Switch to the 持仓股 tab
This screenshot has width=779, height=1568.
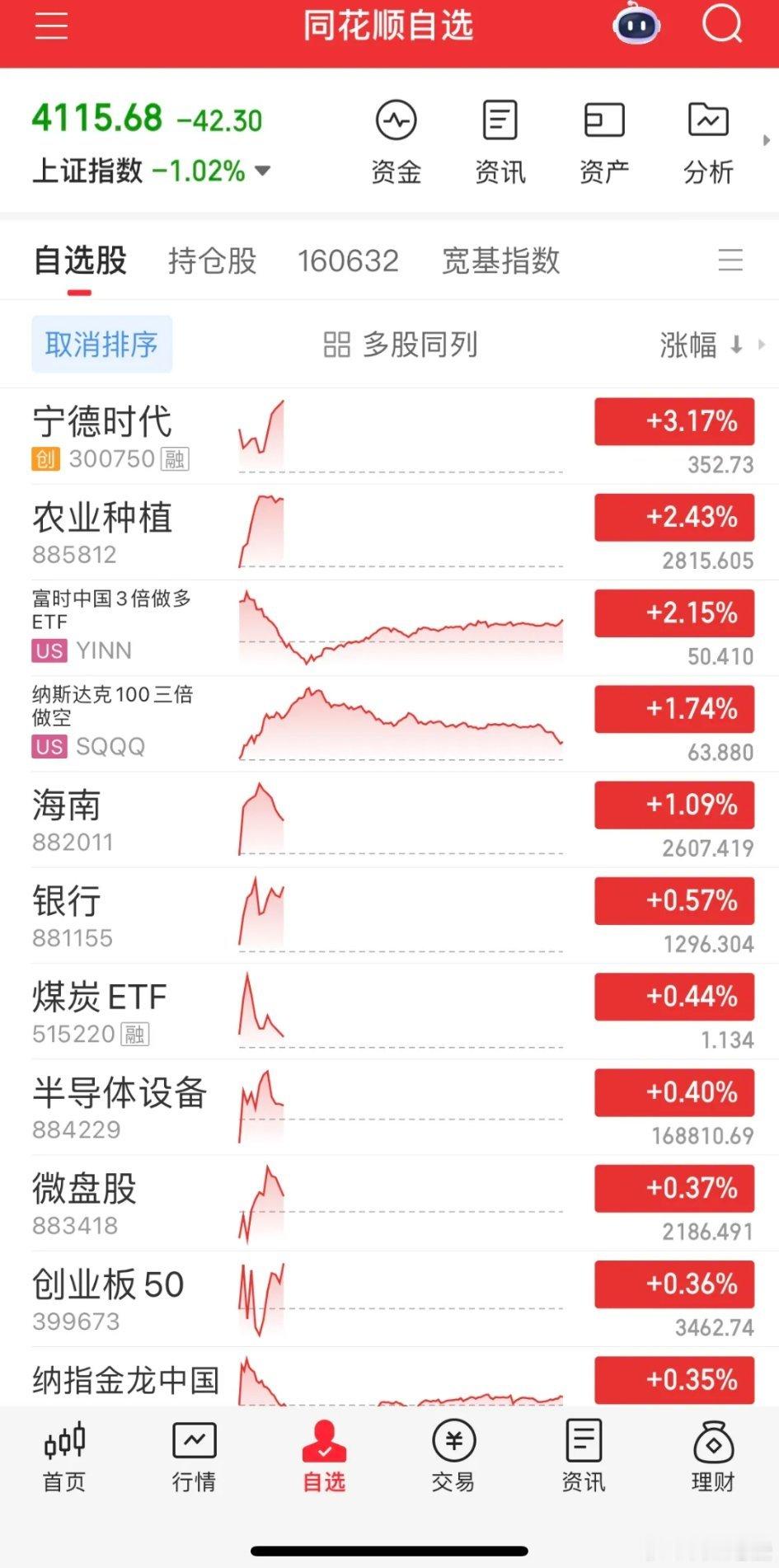click(211, 261)
